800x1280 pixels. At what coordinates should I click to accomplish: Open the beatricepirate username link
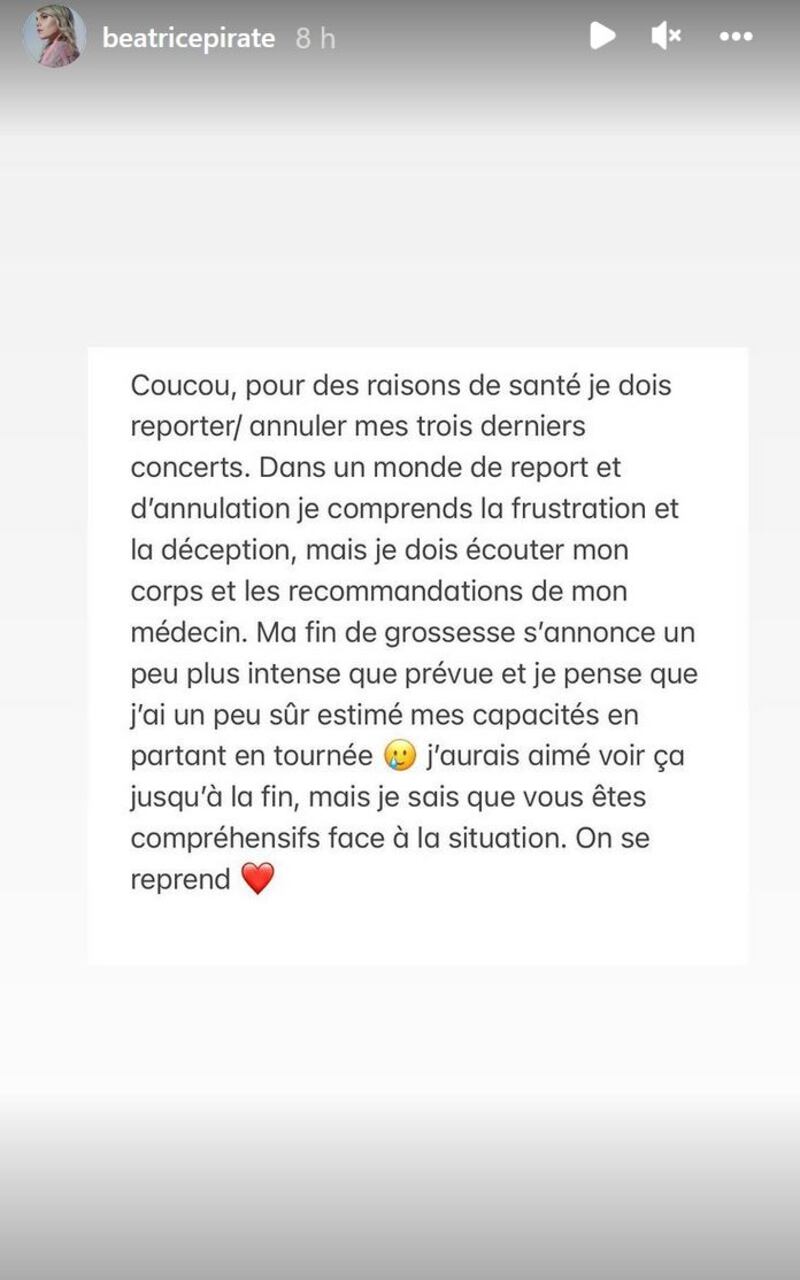pos(188,38)
